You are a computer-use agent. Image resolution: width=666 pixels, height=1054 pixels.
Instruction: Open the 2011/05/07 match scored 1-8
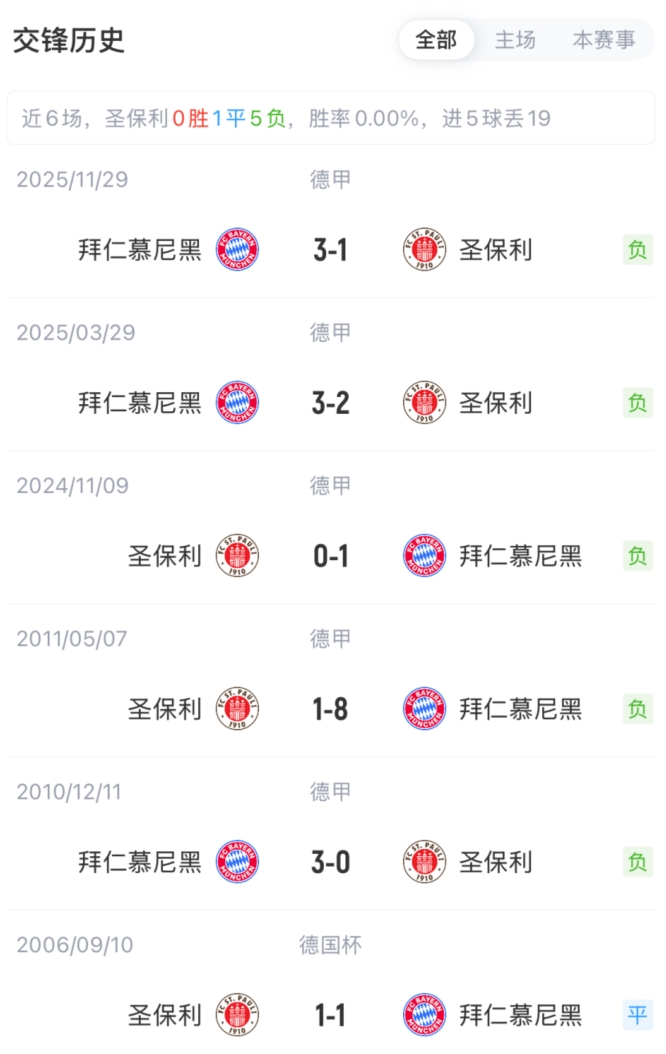click(x=330, y=709)
